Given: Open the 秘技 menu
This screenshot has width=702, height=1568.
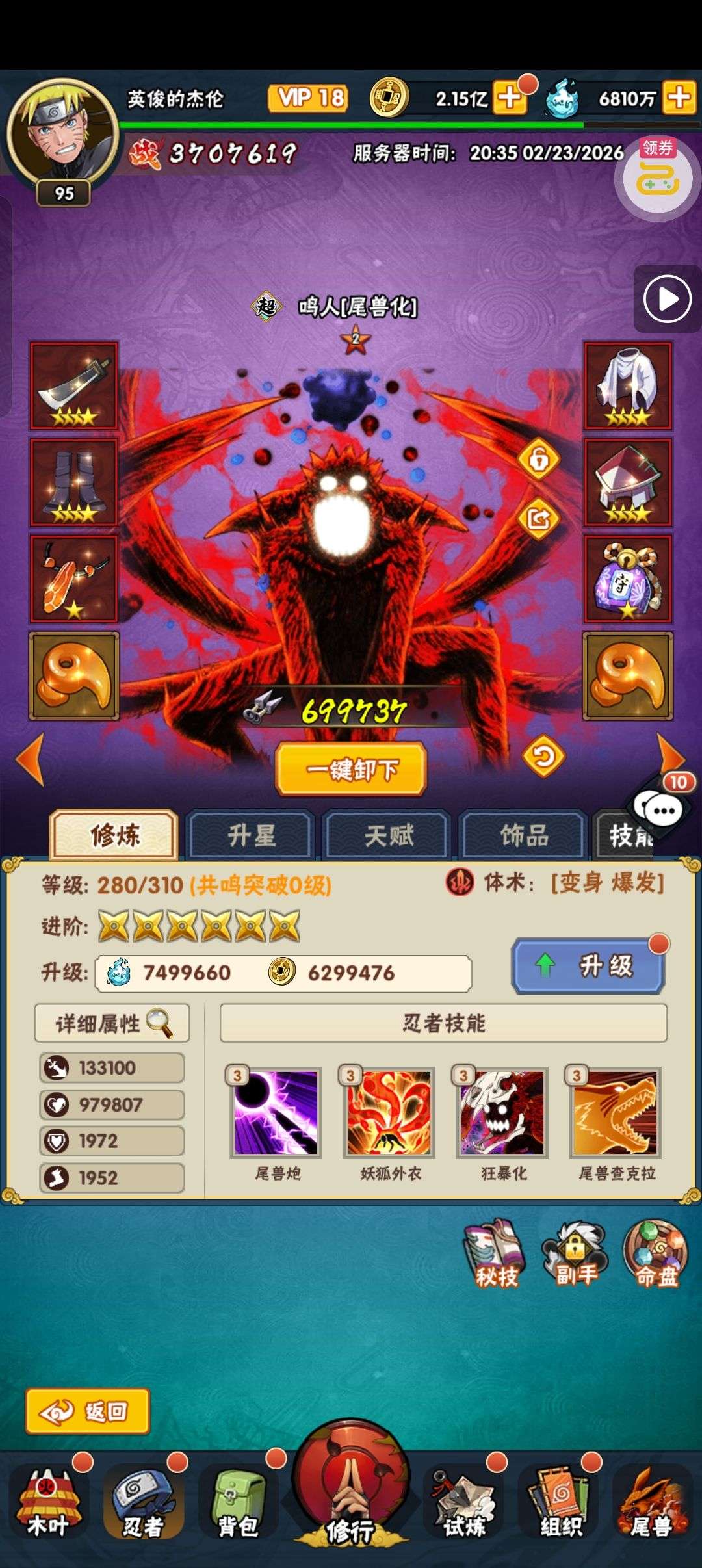Looking at the screenshot, I should point(495,1254).
